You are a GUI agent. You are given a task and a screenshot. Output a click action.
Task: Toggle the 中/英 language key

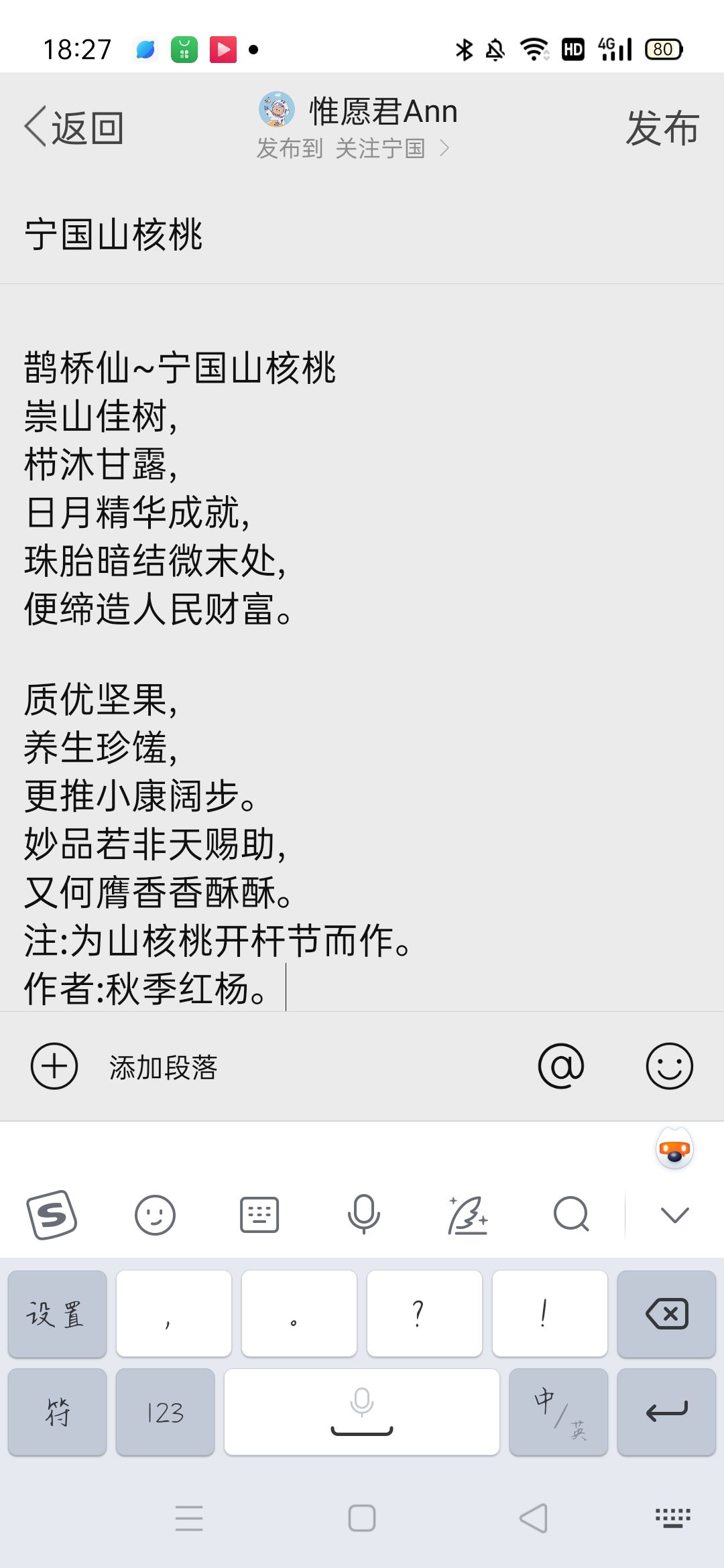[x=558, y=1412]
